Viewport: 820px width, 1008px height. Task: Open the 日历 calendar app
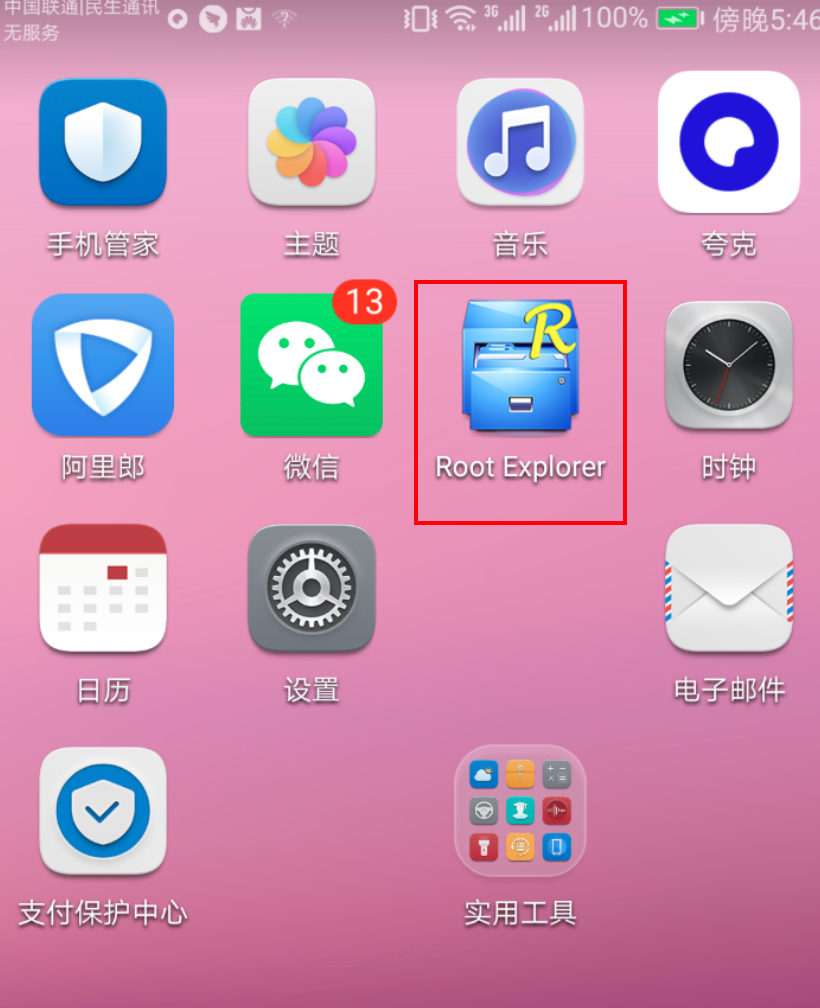103,588
